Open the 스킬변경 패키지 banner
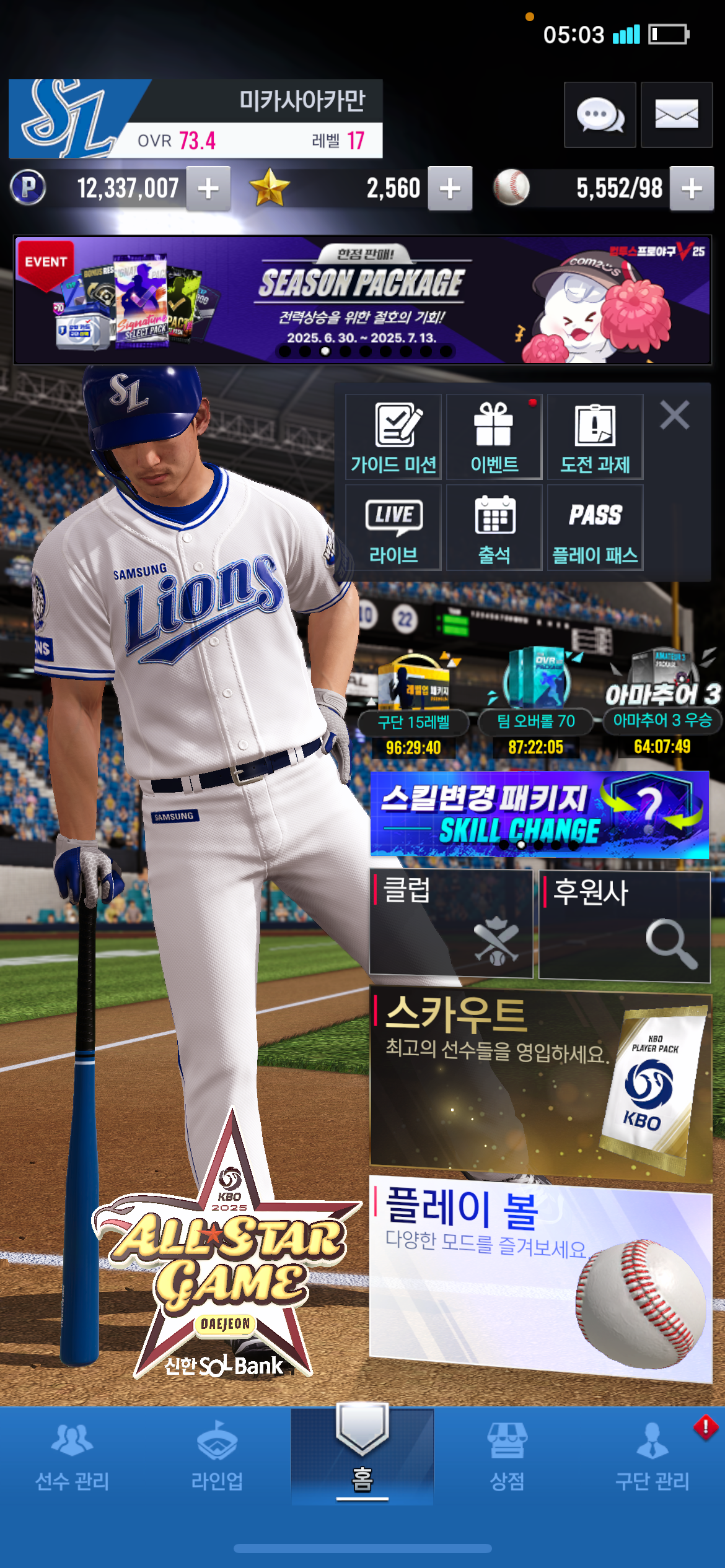This screenshot has width=725, height=1568. pos(539,814)
